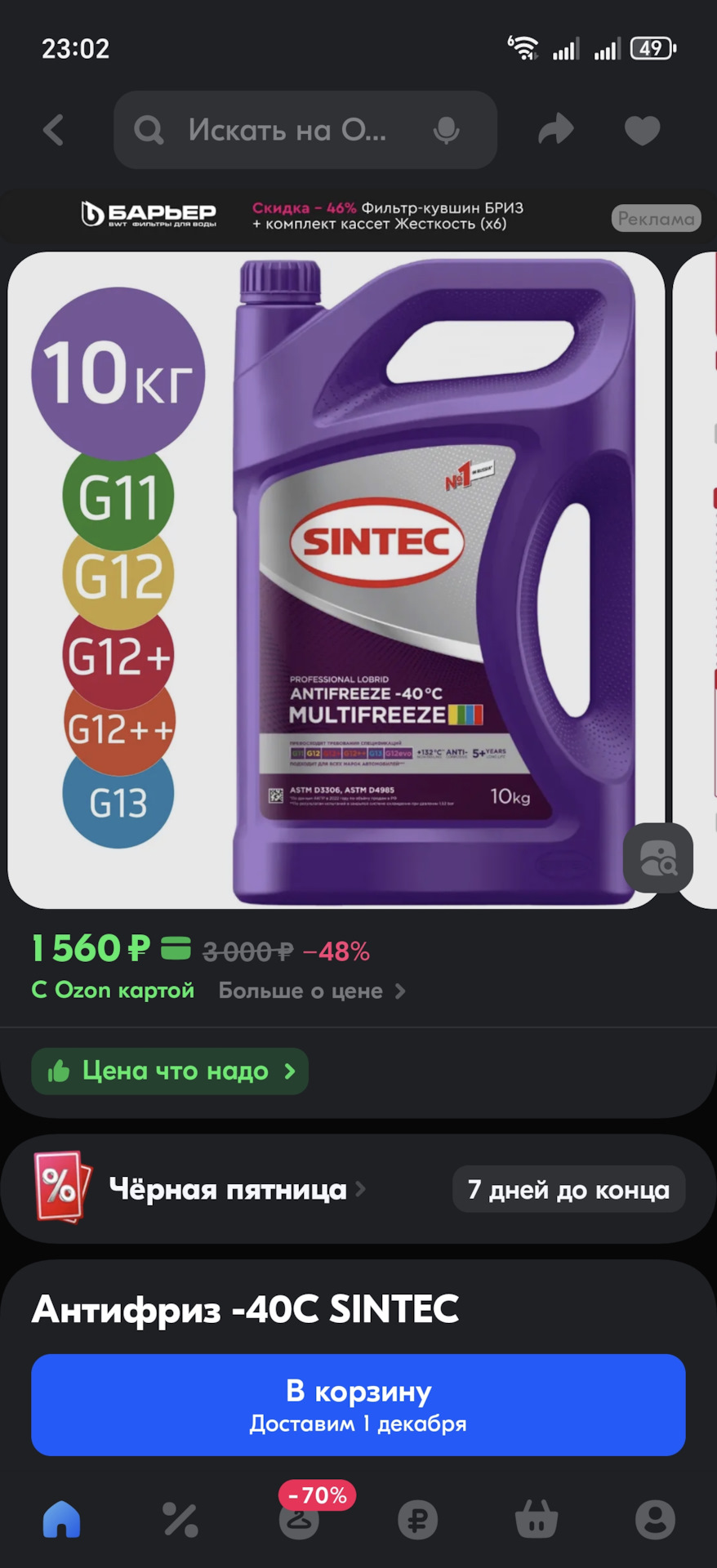Image resolution: width=717 pixels, height=1568 pixels.
Task: Find similar items by photo
Action: click(657, 858)
